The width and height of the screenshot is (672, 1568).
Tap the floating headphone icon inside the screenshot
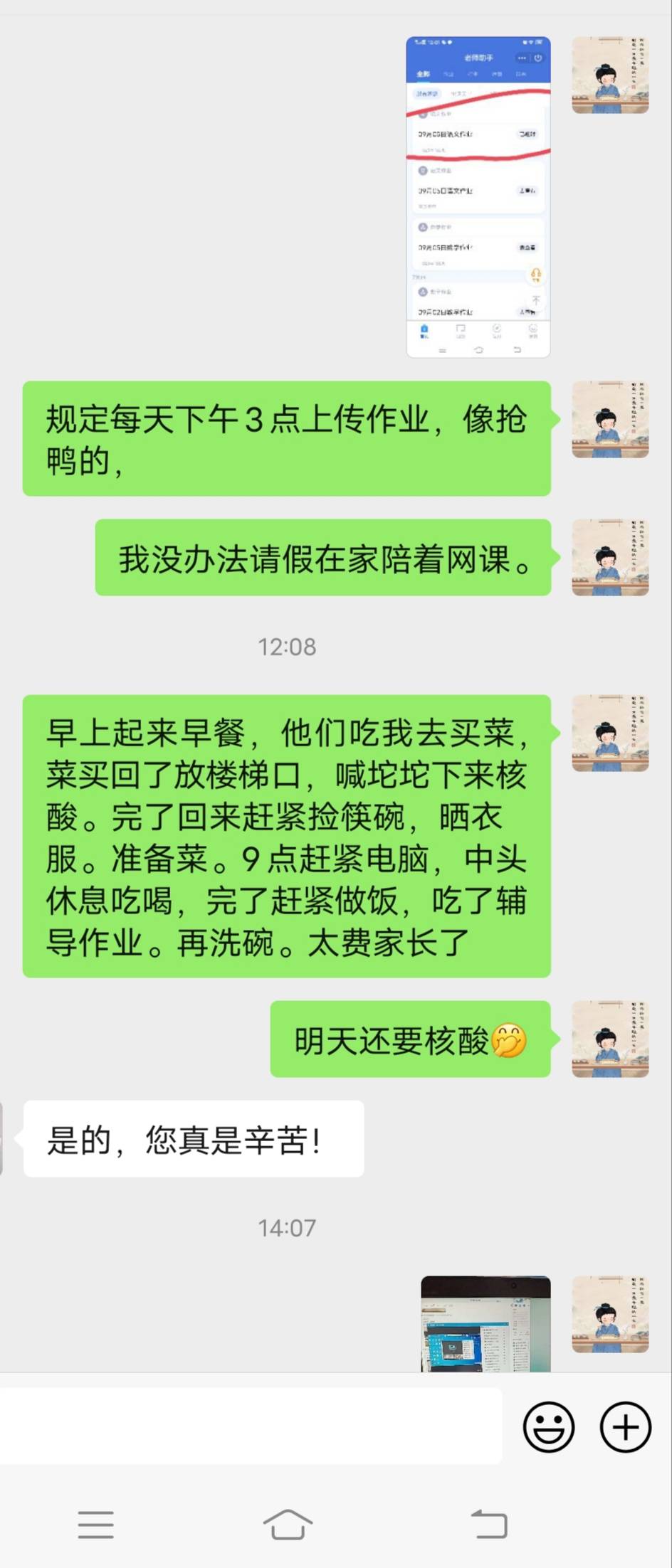535,274
